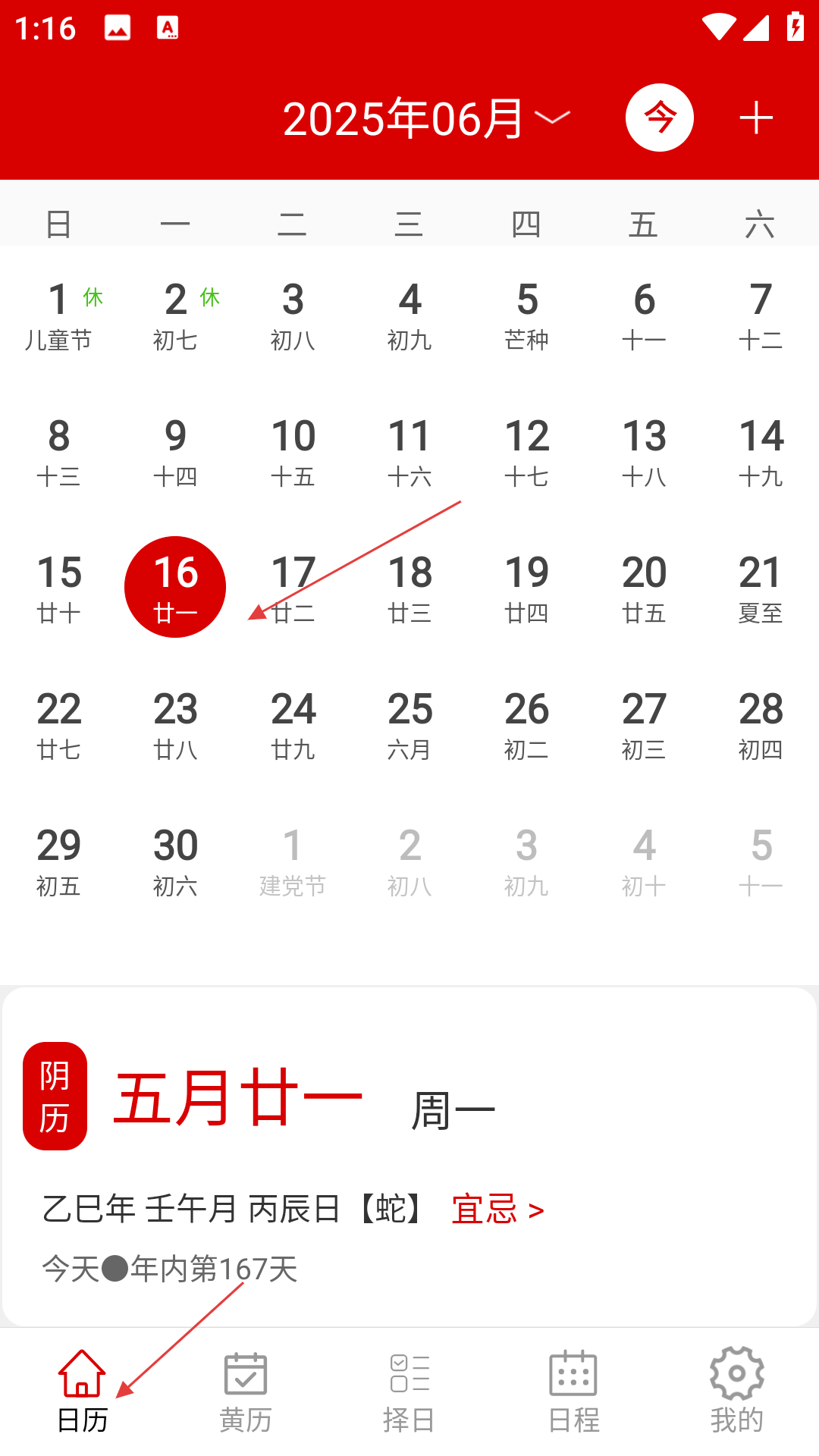Select the 日历 home tab
This screenshot has width=819, height=1456.
(x=82, y=1392)
